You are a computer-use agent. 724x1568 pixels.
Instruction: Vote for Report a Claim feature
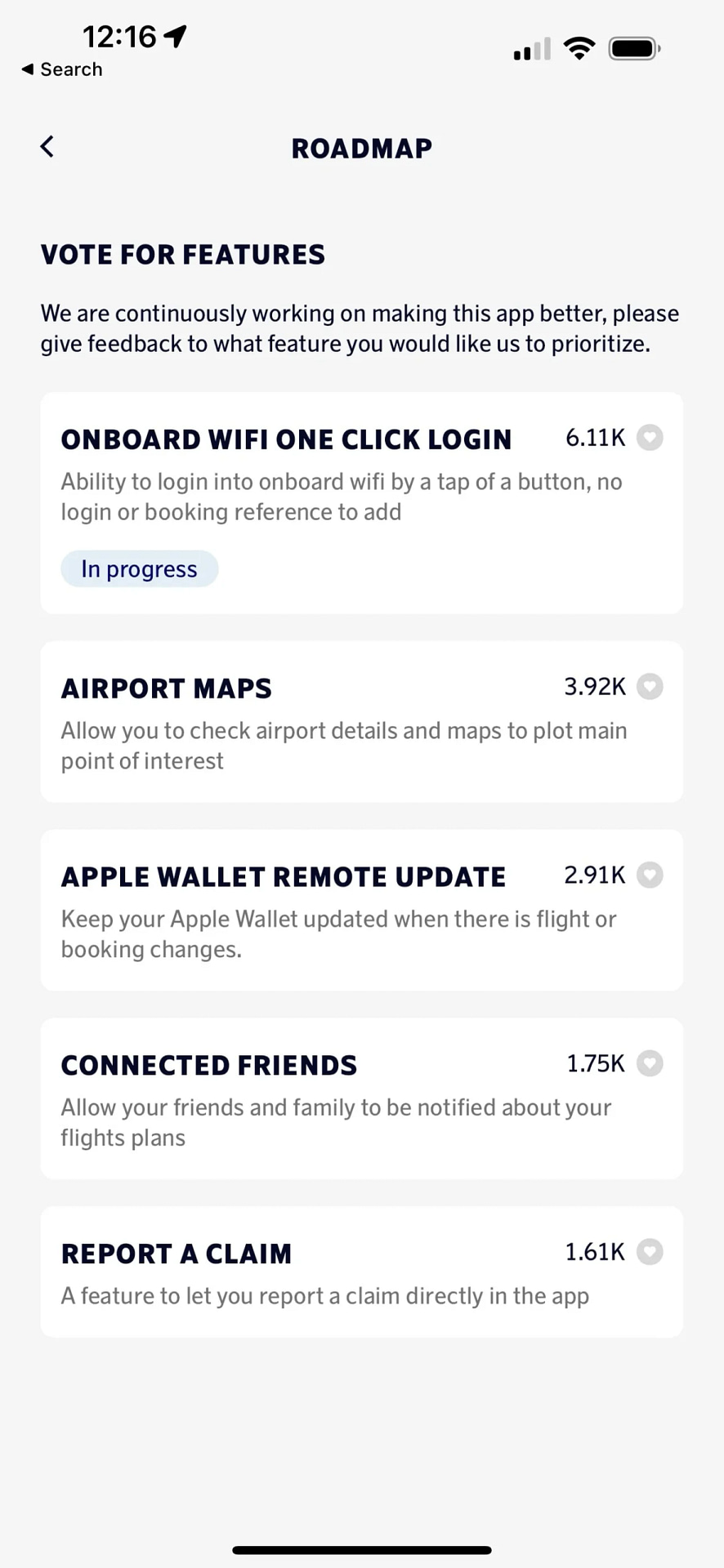coord(650,1252)
